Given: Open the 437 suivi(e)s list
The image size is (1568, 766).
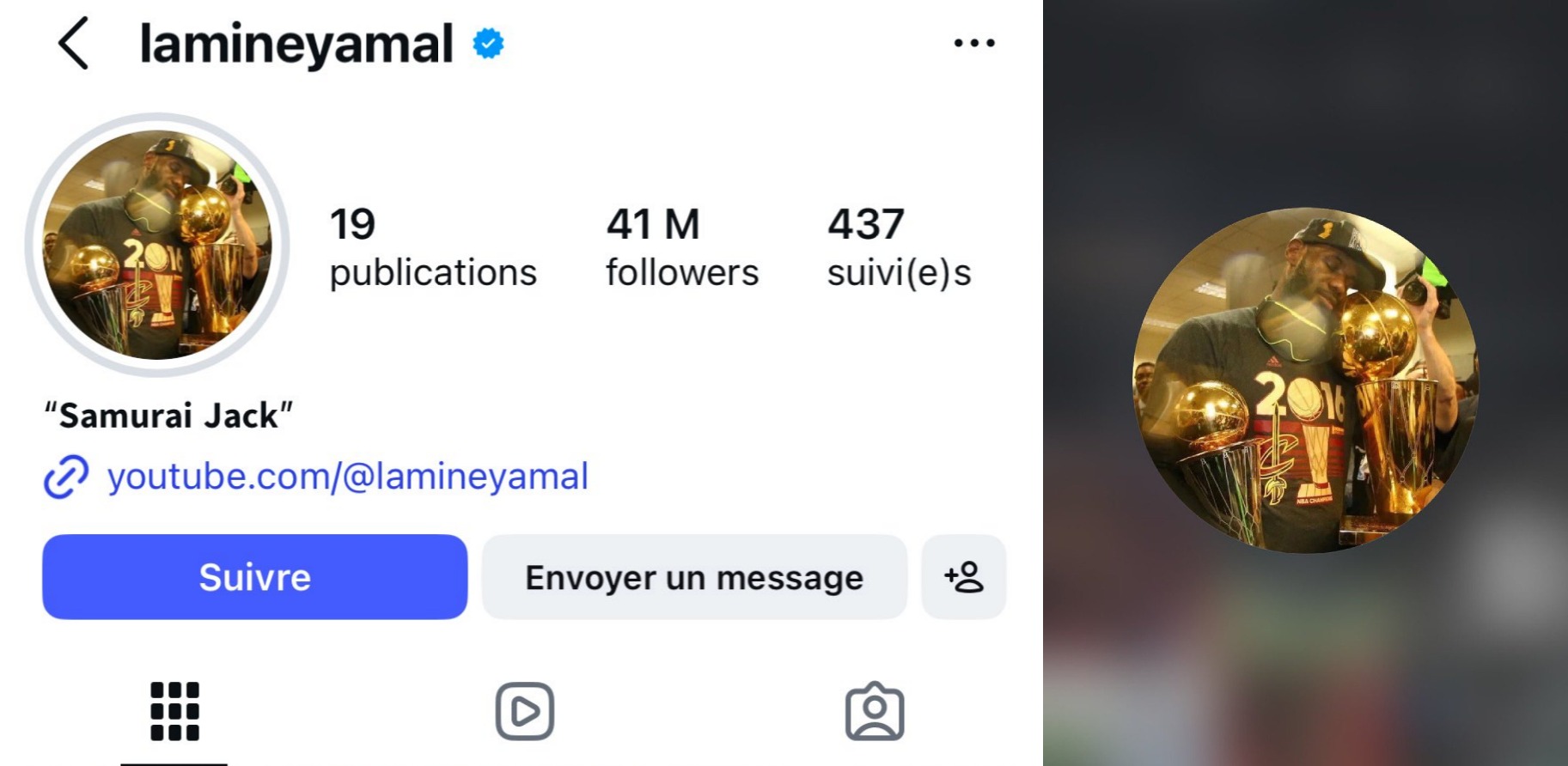Looking at the screenshot, I should (x=899, y=247).
